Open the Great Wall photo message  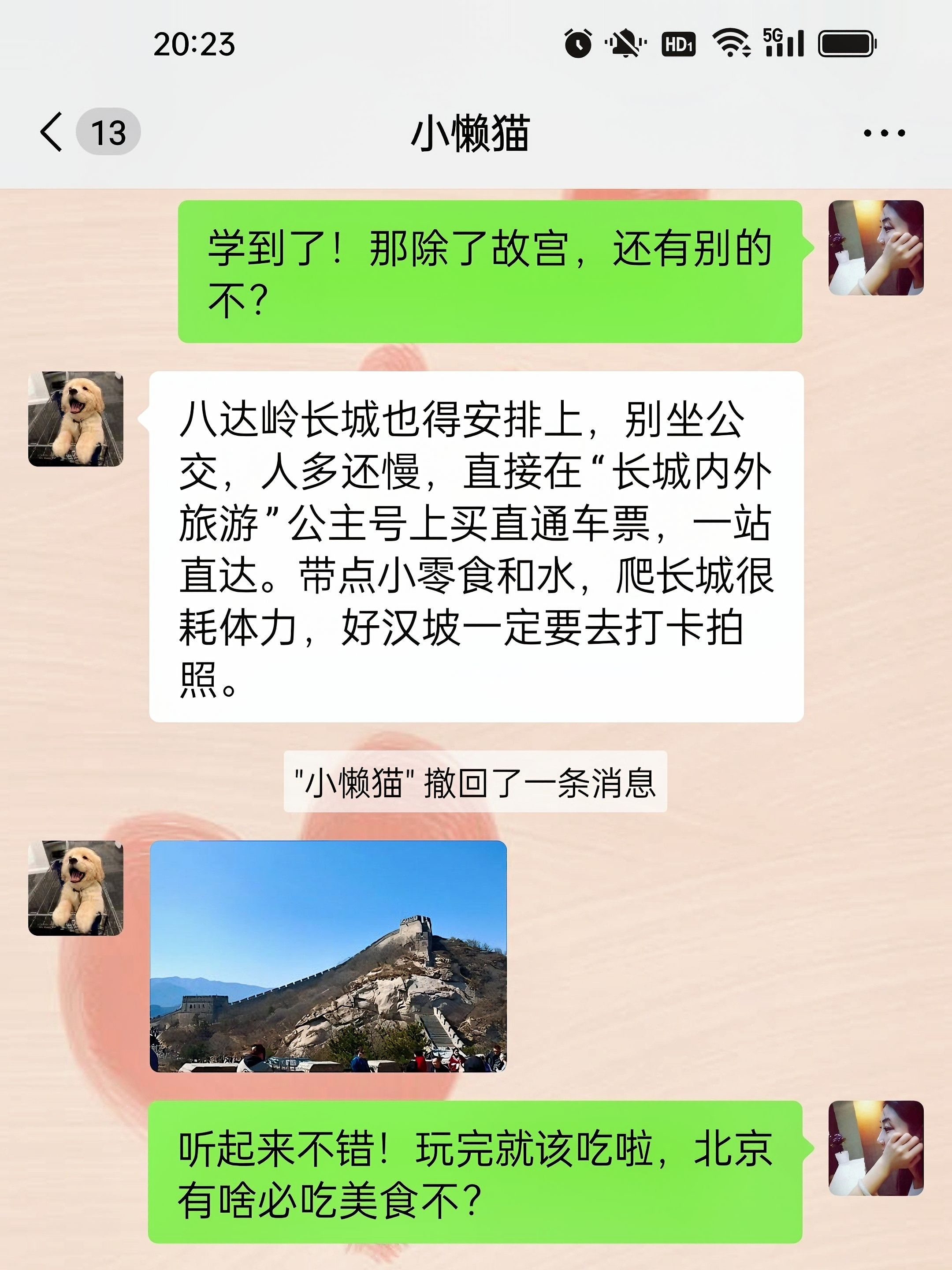(x=328, y=956)
